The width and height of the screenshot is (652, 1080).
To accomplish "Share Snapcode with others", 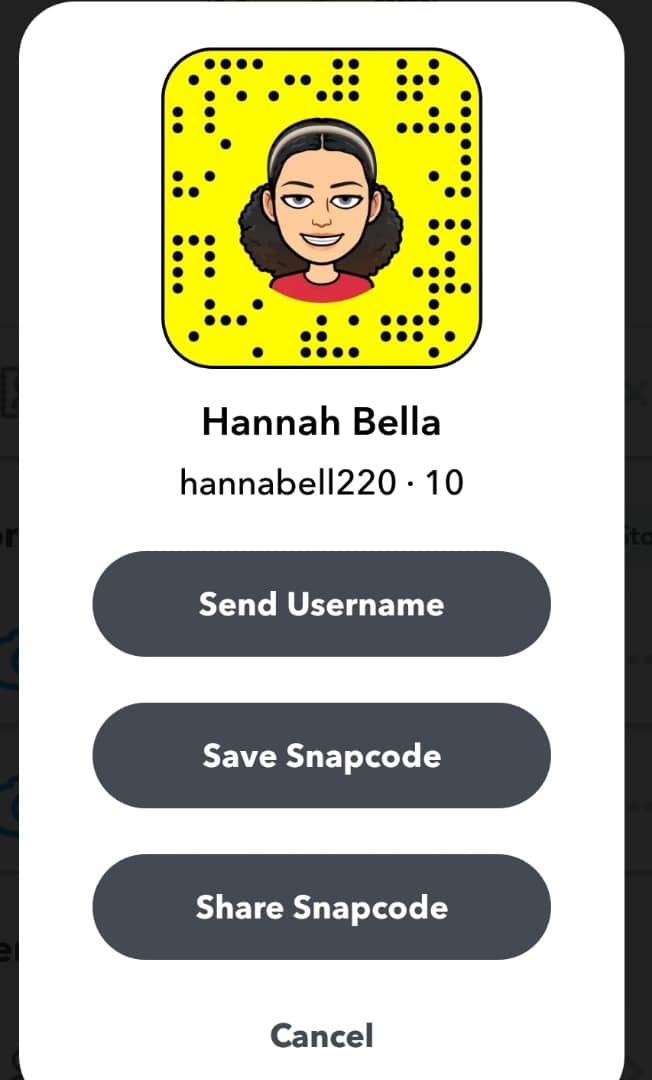I will (321, 907).
